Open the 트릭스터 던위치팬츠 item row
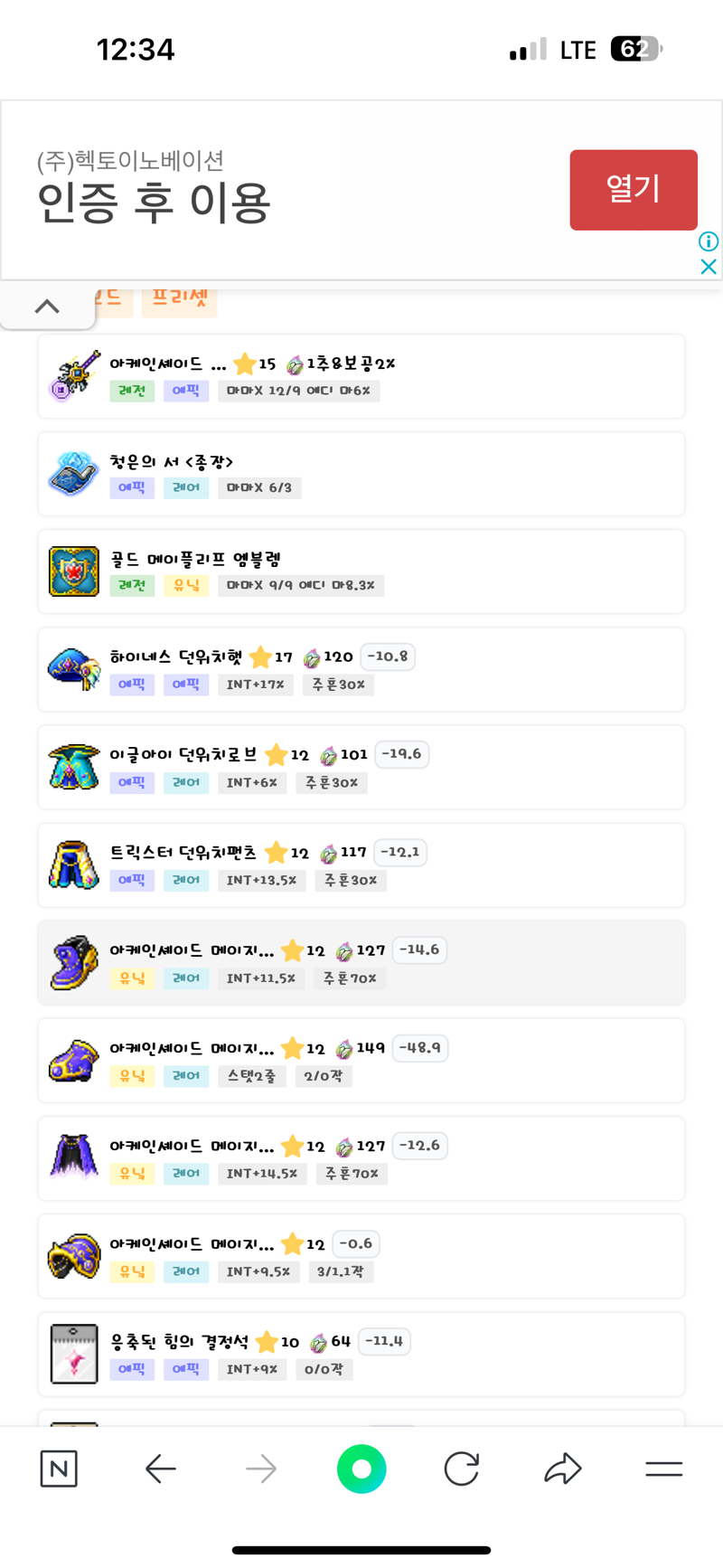723x1568 pixels. pyautogui.click(x=361, y=864)
